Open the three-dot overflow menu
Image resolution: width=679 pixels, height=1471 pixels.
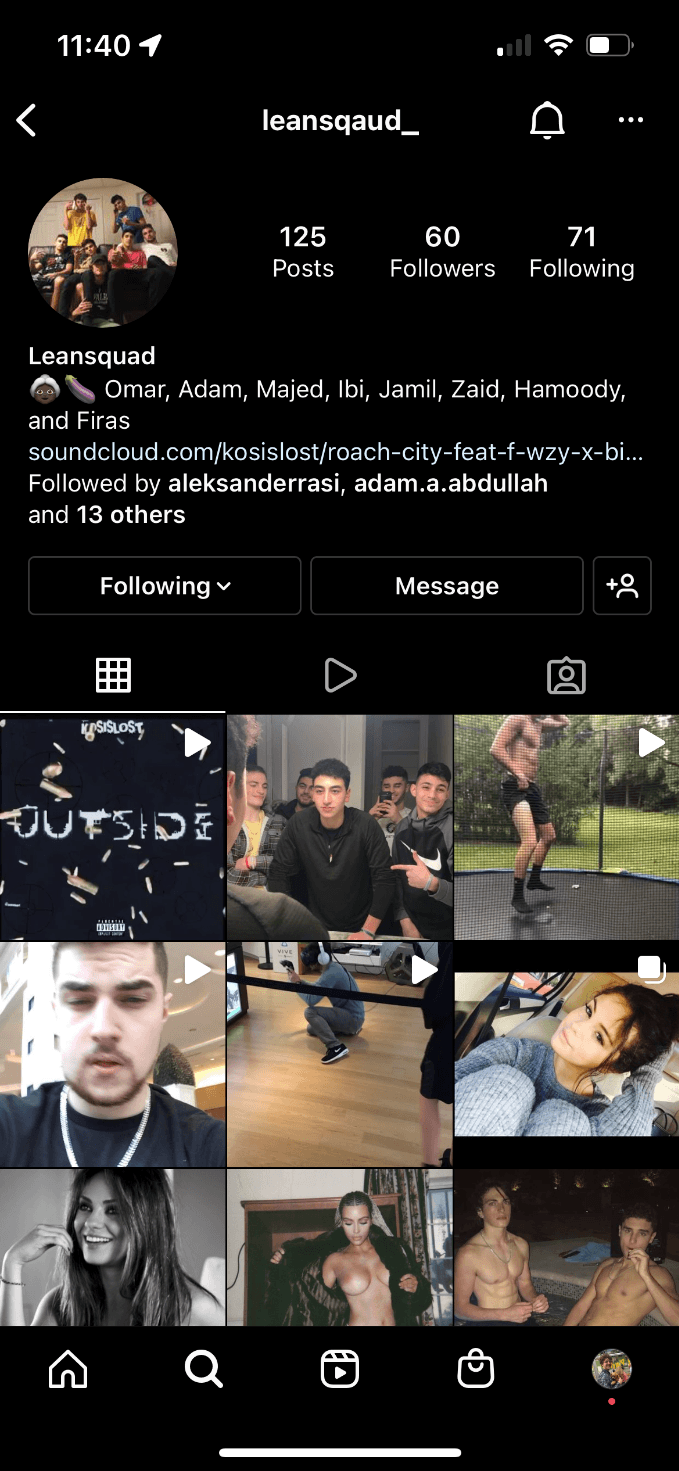[631, 121]
